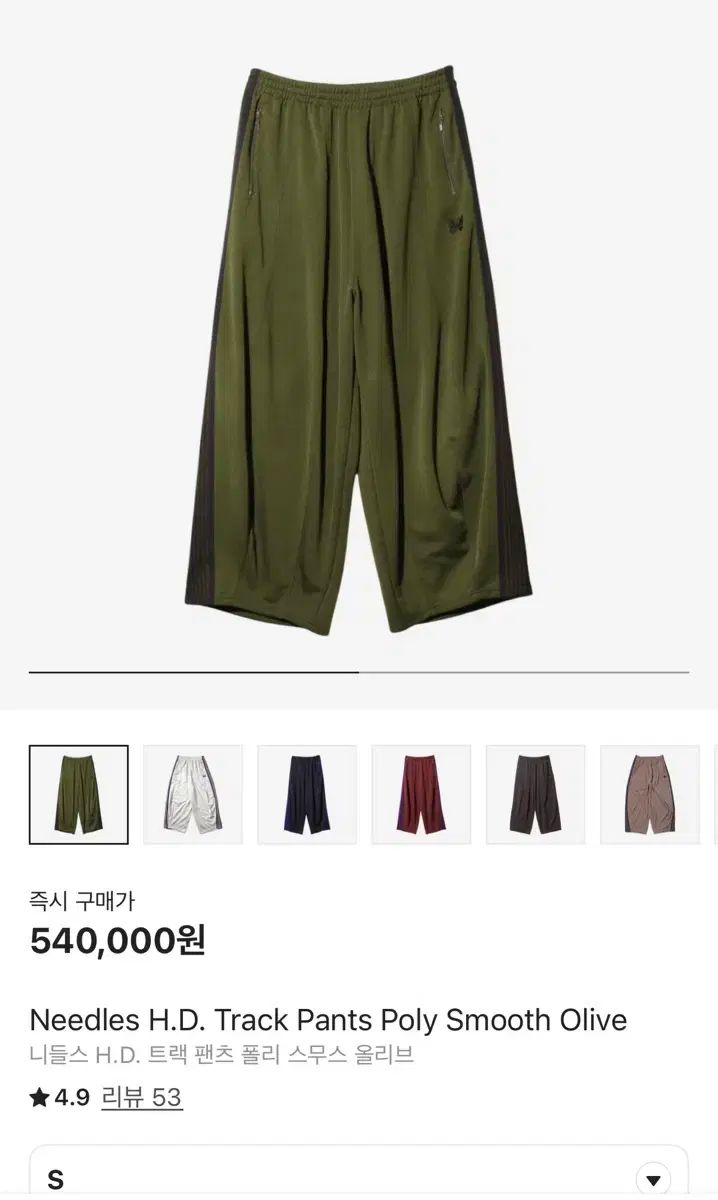Expand the size S dropdown
Image resolution: width=718 pixels, height=1200 pixels.
(x=653, y=1178)
